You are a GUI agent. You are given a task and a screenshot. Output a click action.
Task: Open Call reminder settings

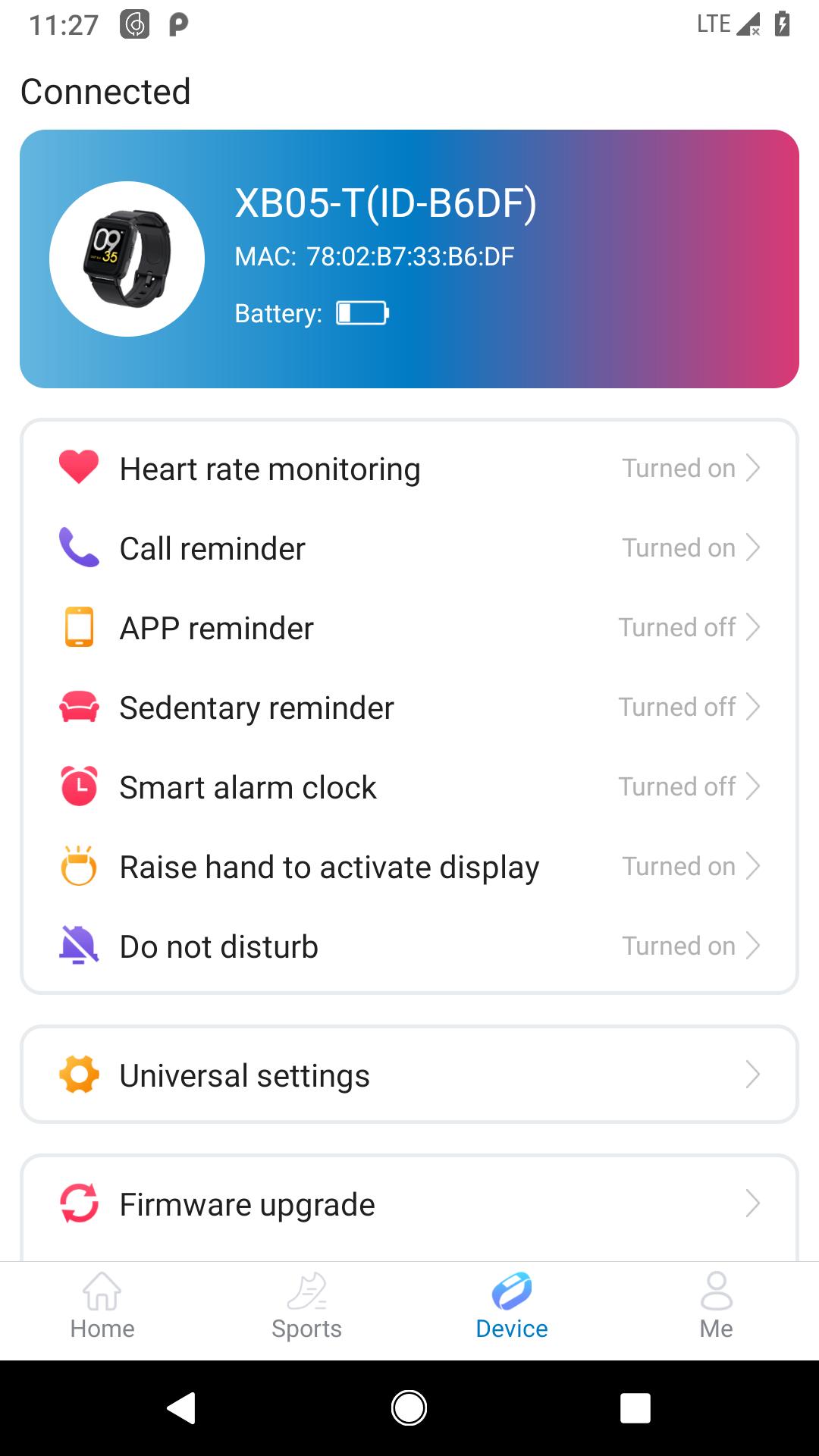pyautogui.click(x=409, y=548)
